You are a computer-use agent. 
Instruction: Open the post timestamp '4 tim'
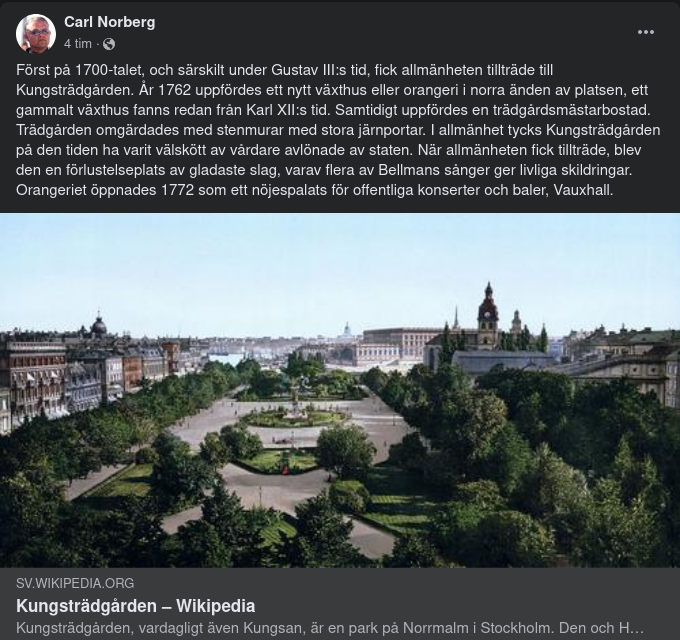click(x=77, y=44)
